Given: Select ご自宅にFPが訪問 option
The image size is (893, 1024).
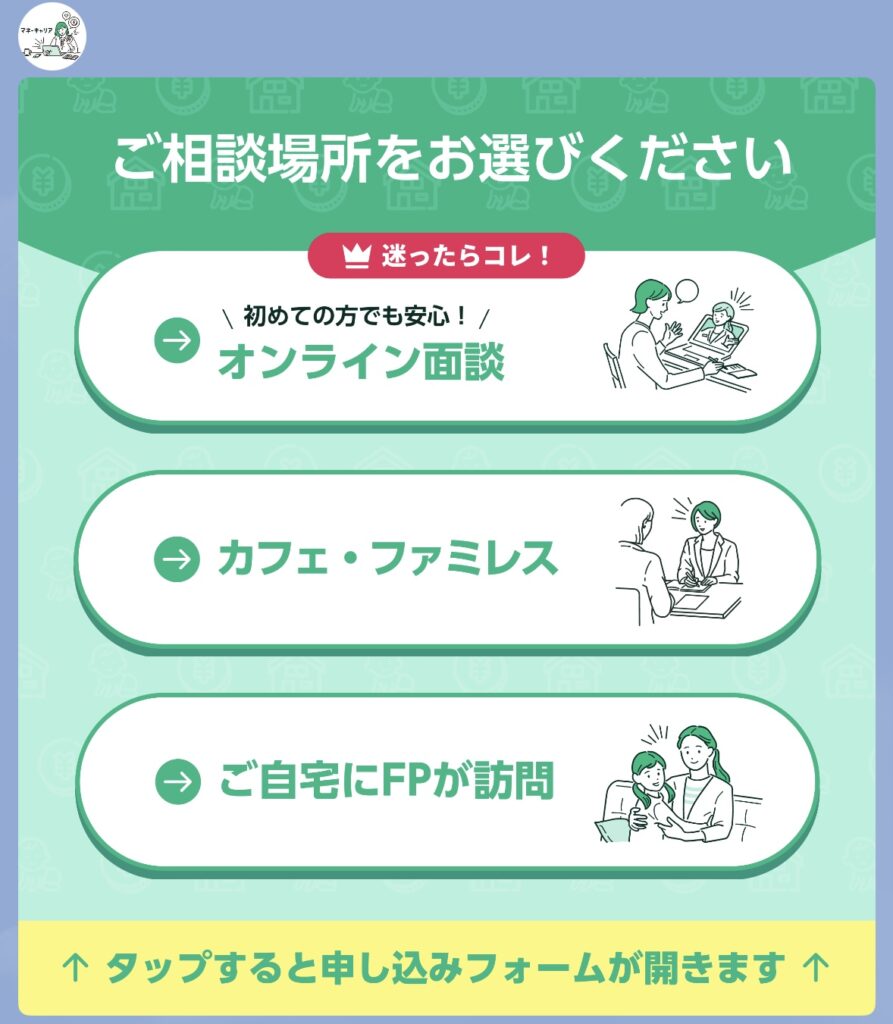Looking at the screenshot, I should [x=446, y=781].
